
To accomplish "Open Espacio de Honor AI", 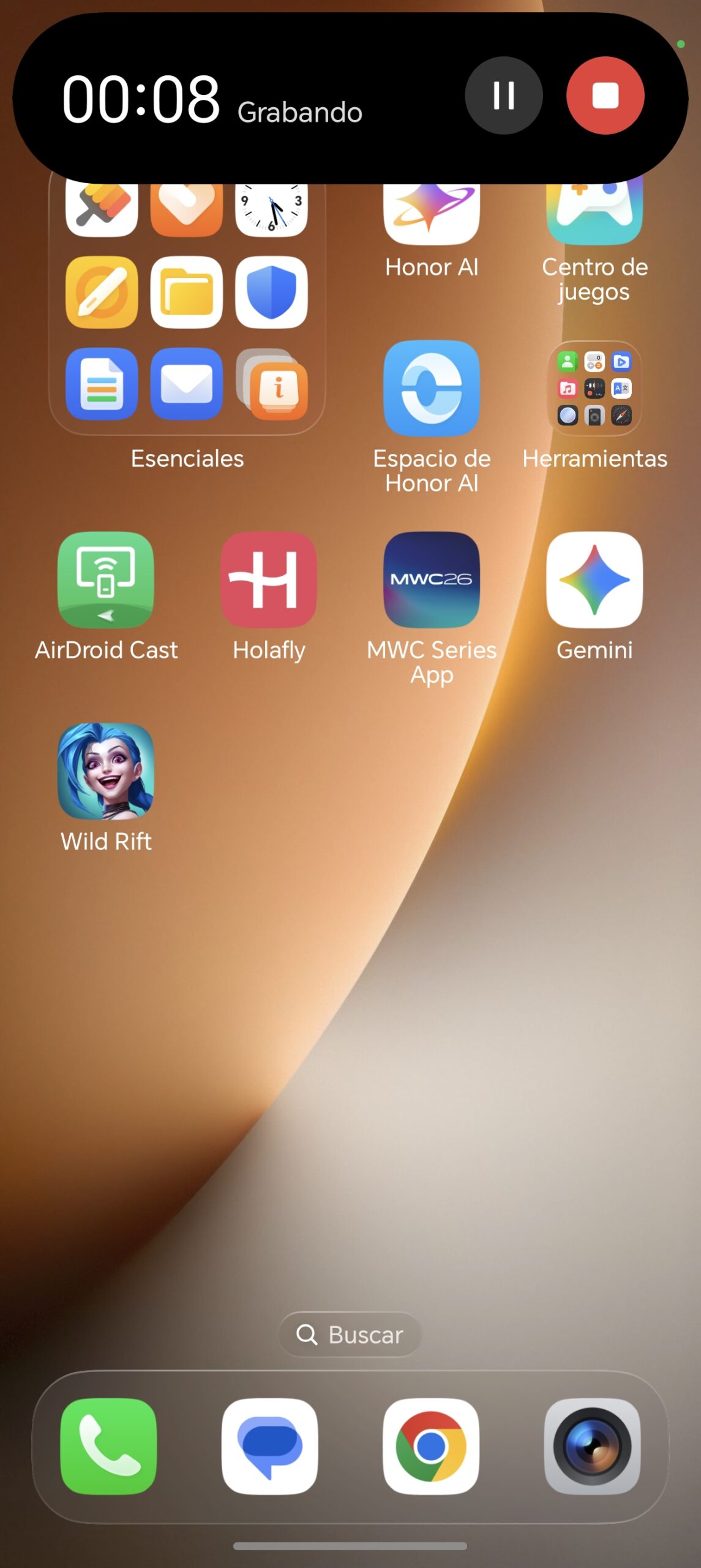I will tap(432, 388).
